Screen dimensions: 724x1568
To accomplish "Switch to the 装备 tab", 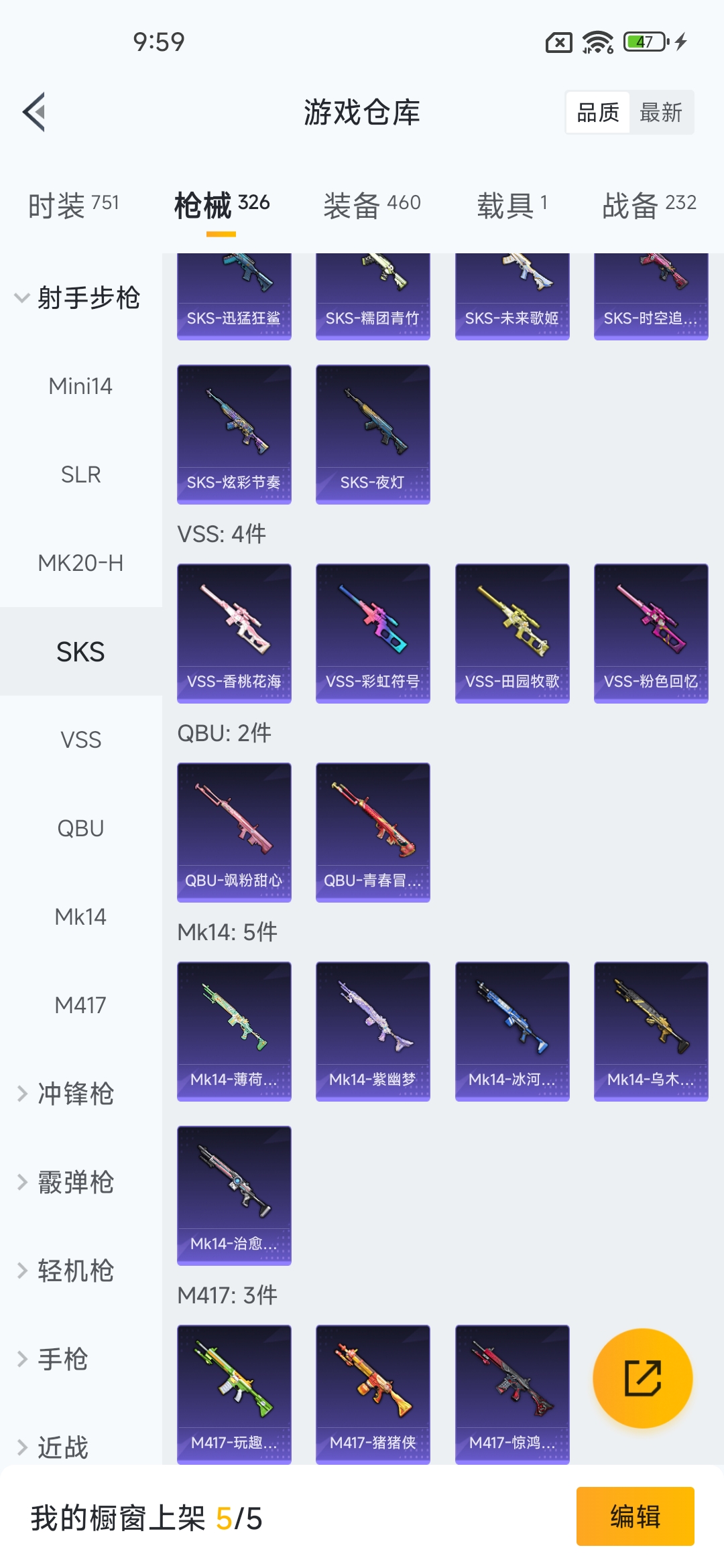I will click(x=372, y=204).
